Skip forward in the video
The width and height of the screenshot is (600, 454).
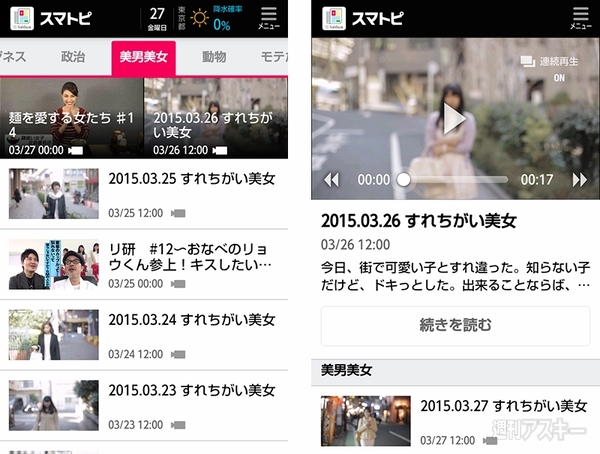click(x=579, y=180)
